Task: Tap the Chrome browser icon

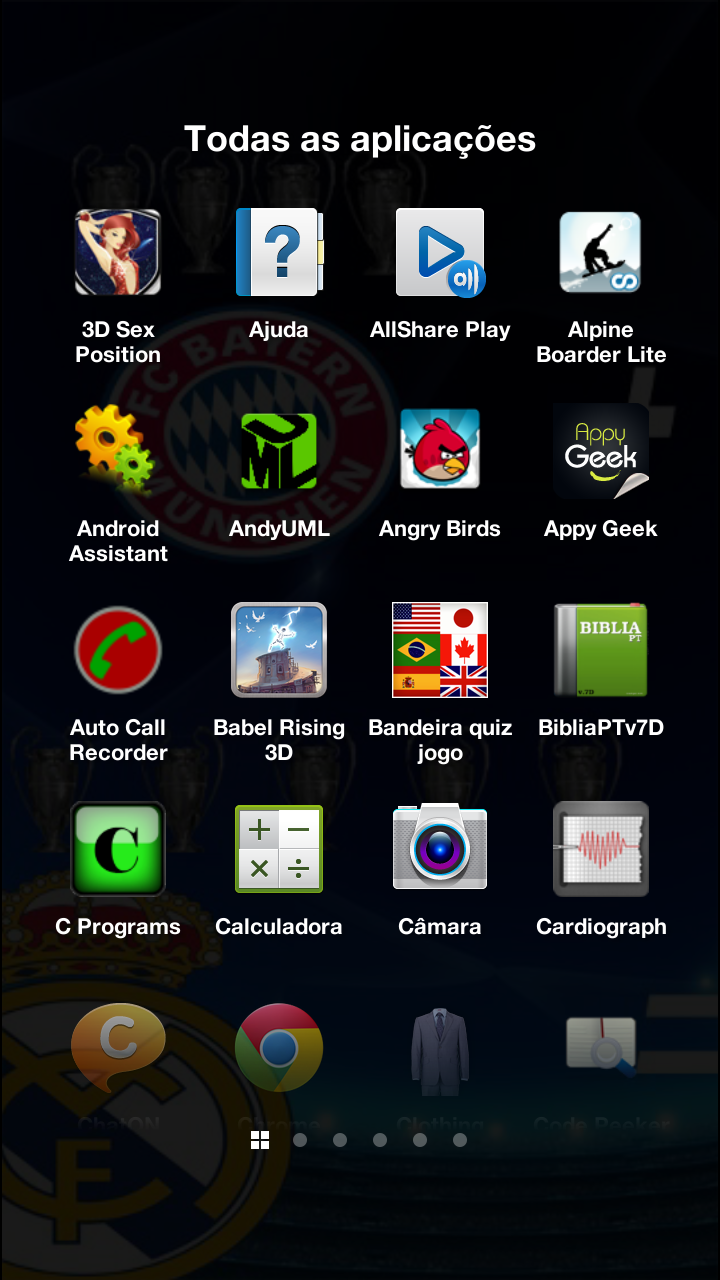Action: click(279, 1048)
